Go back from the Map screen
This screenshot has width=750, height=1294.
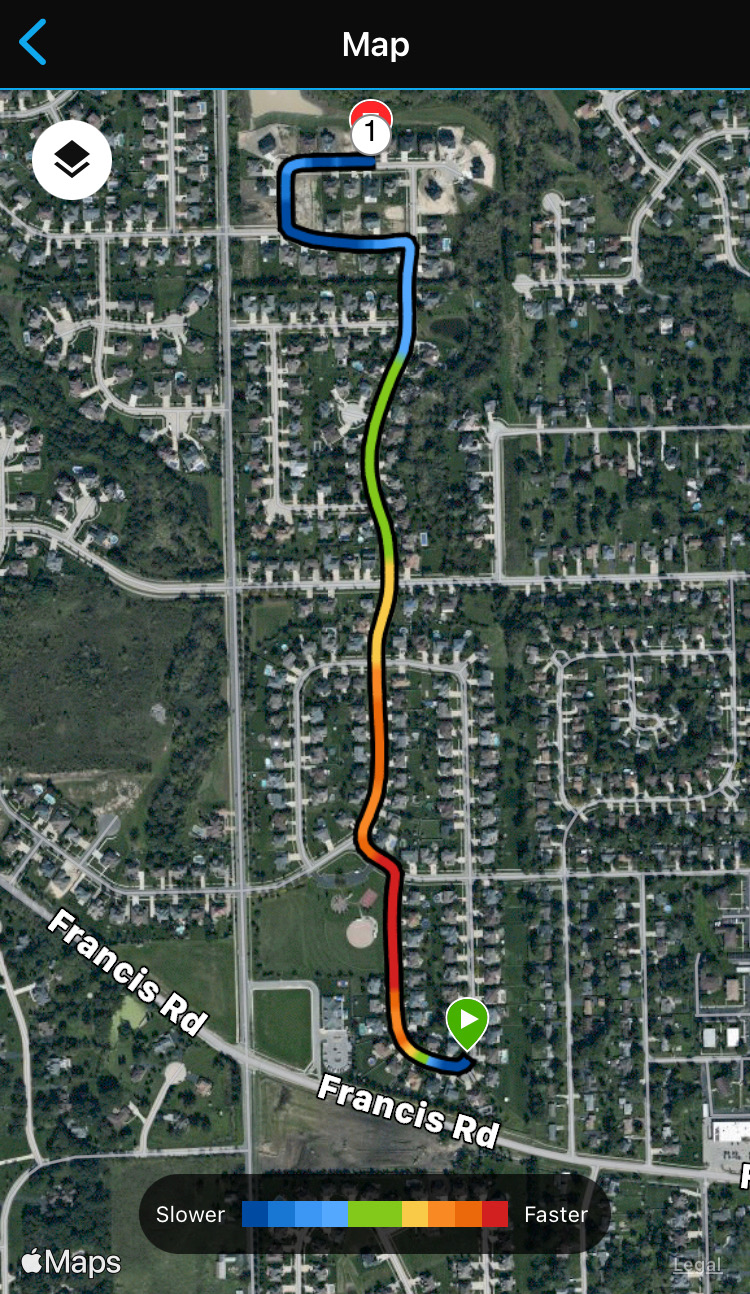33,44
